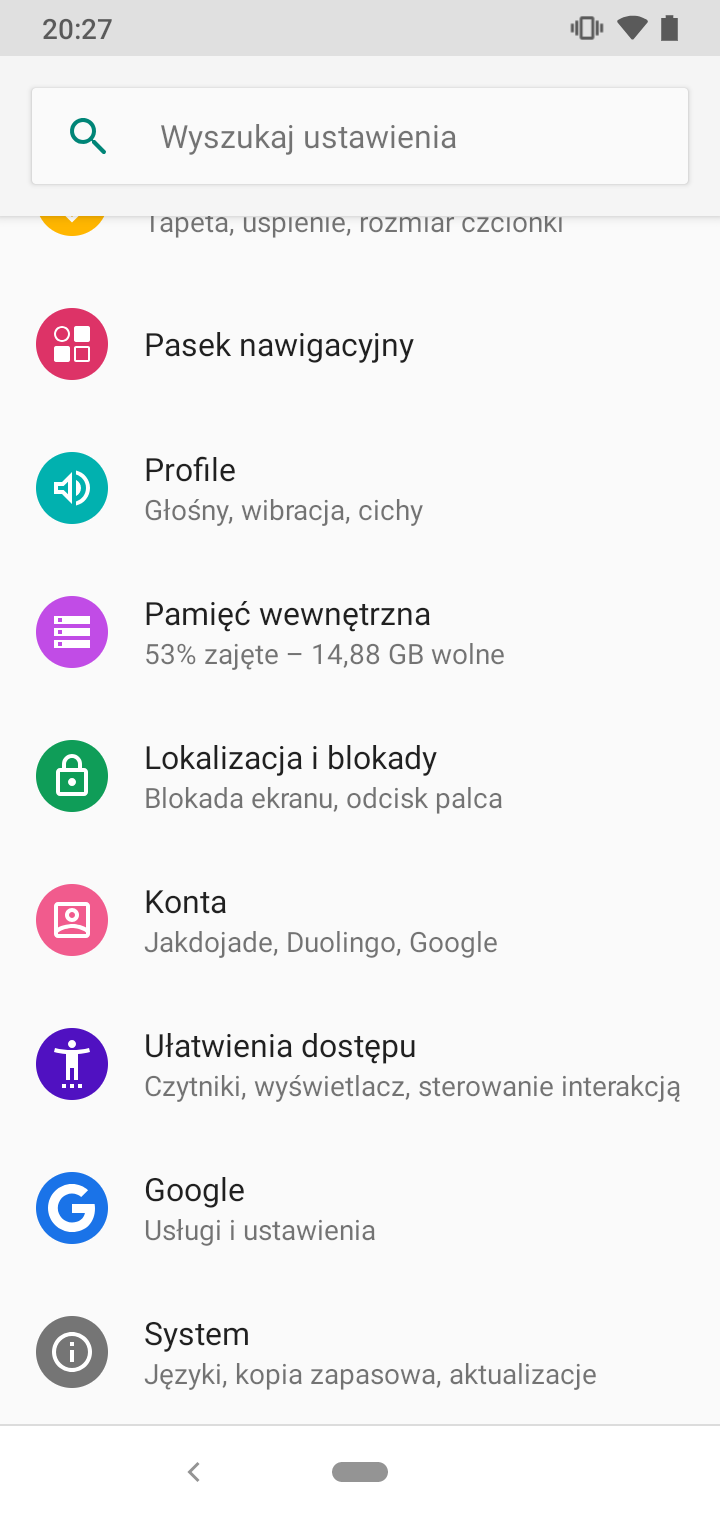Open Google services settings

(360, 1208)
